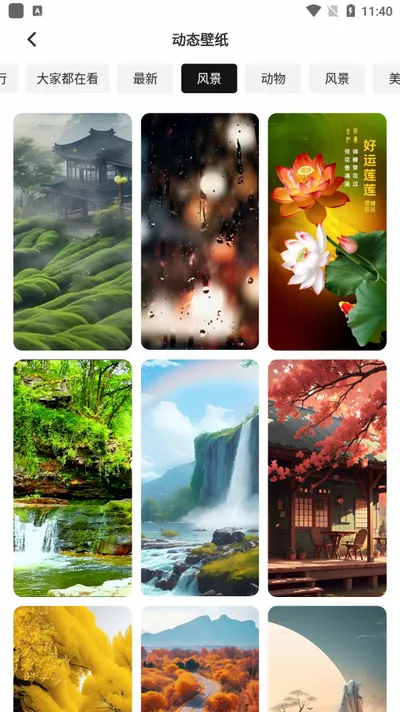This screenshot has width=400, height=712.
Task: View the green forest stream wallpaper
Action: pyautogui.click(x=73, y=478)
